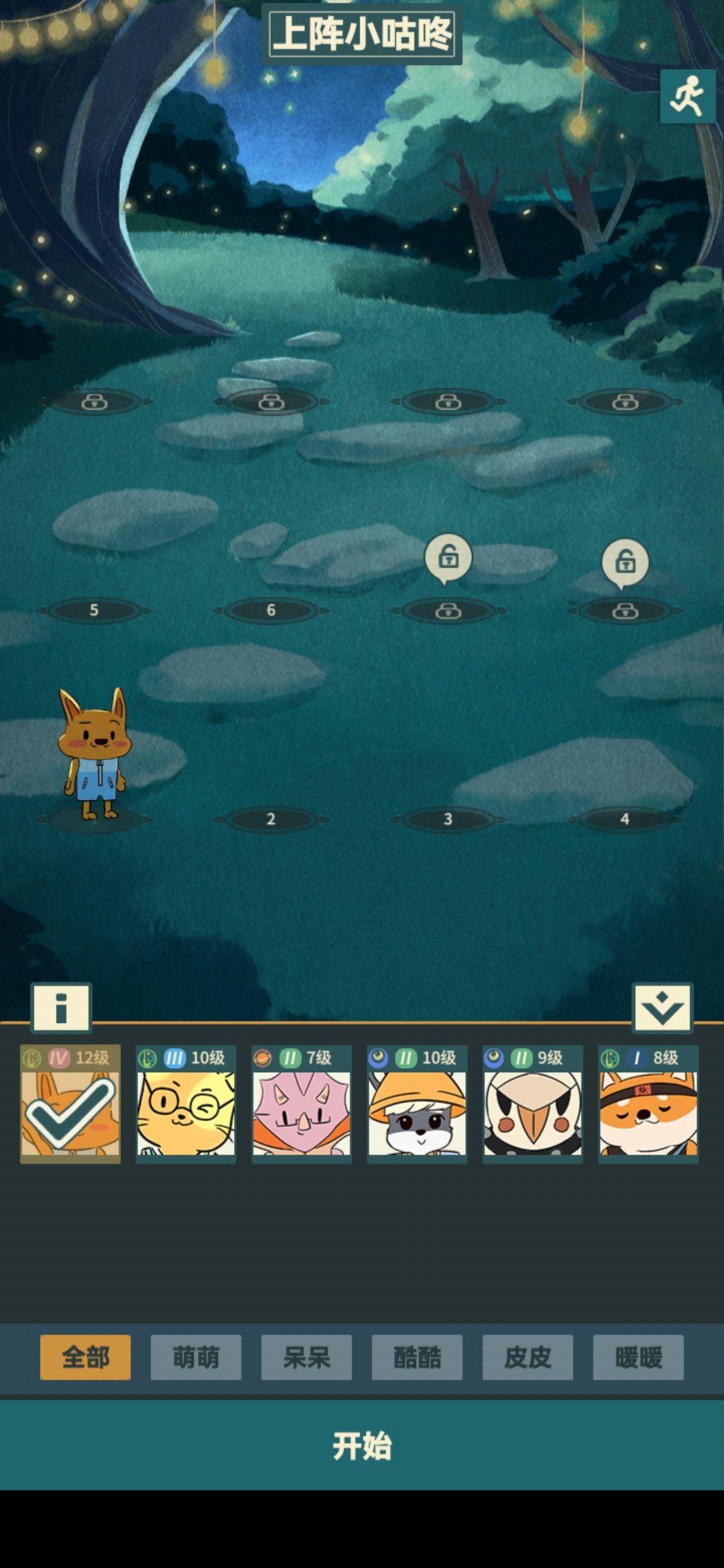Collapse the character panel with the down chevron

pyautogui.click(x=662, y=1007)
